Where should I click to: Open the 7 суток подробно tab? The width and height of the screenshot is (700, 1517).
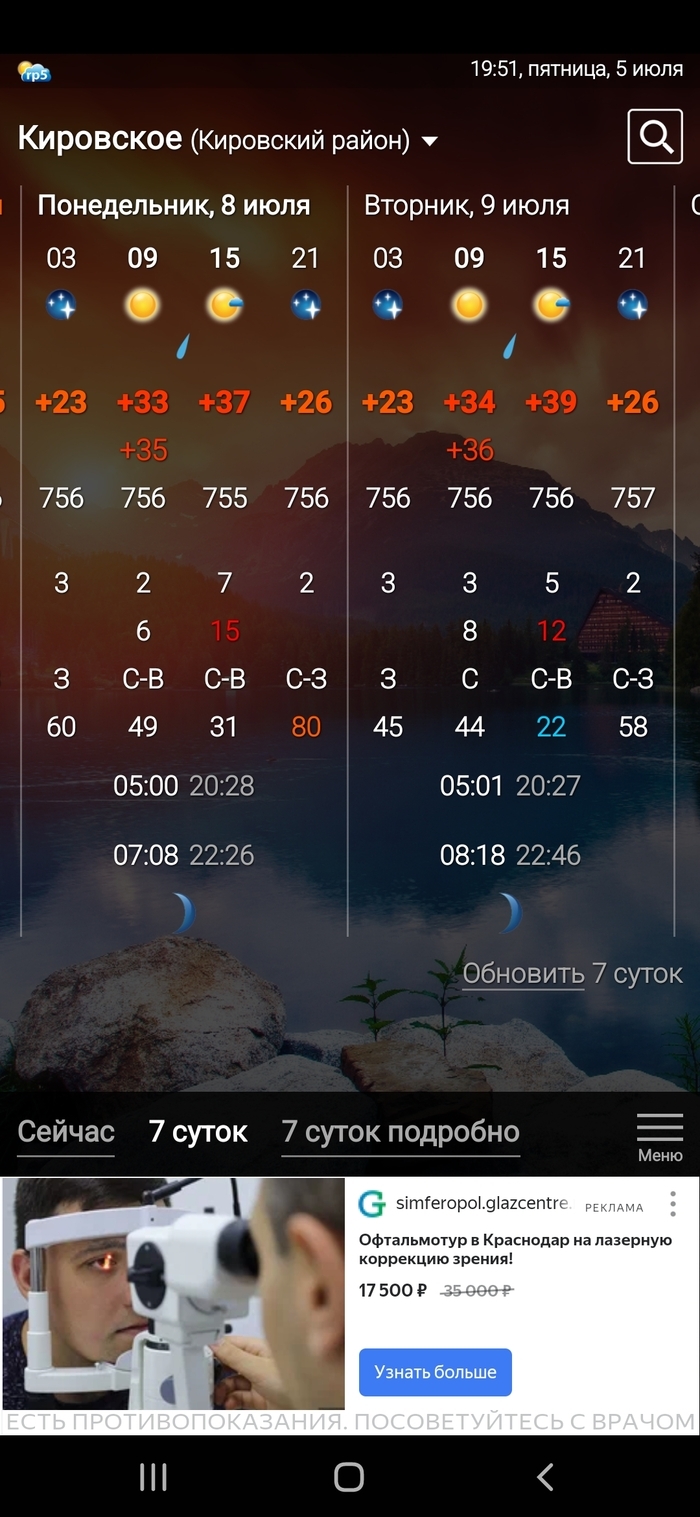tap(400, 1132)
